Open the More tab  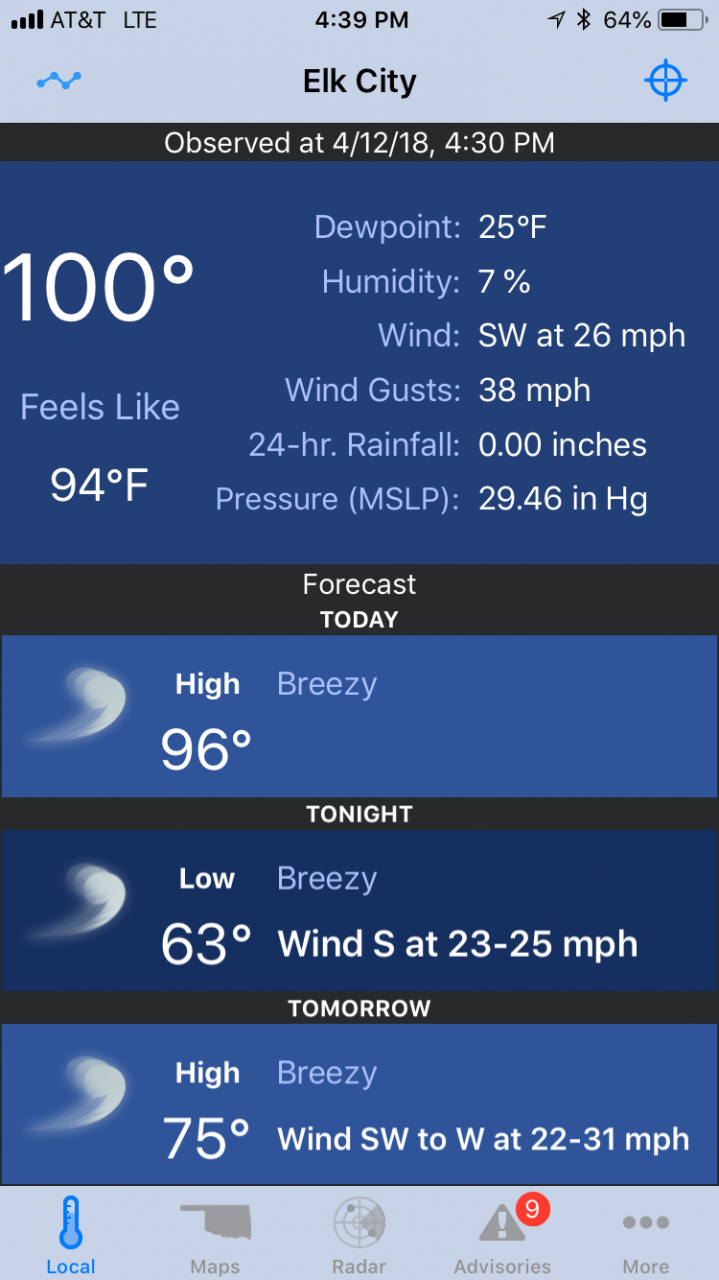click(646, 1236)
